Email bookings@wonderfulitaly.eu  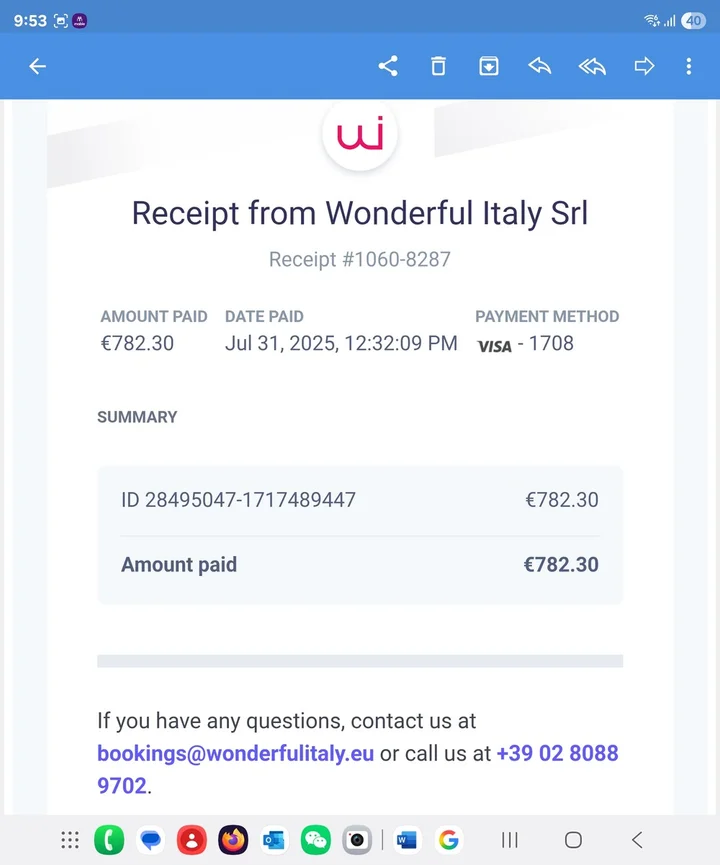pos(235,753)
